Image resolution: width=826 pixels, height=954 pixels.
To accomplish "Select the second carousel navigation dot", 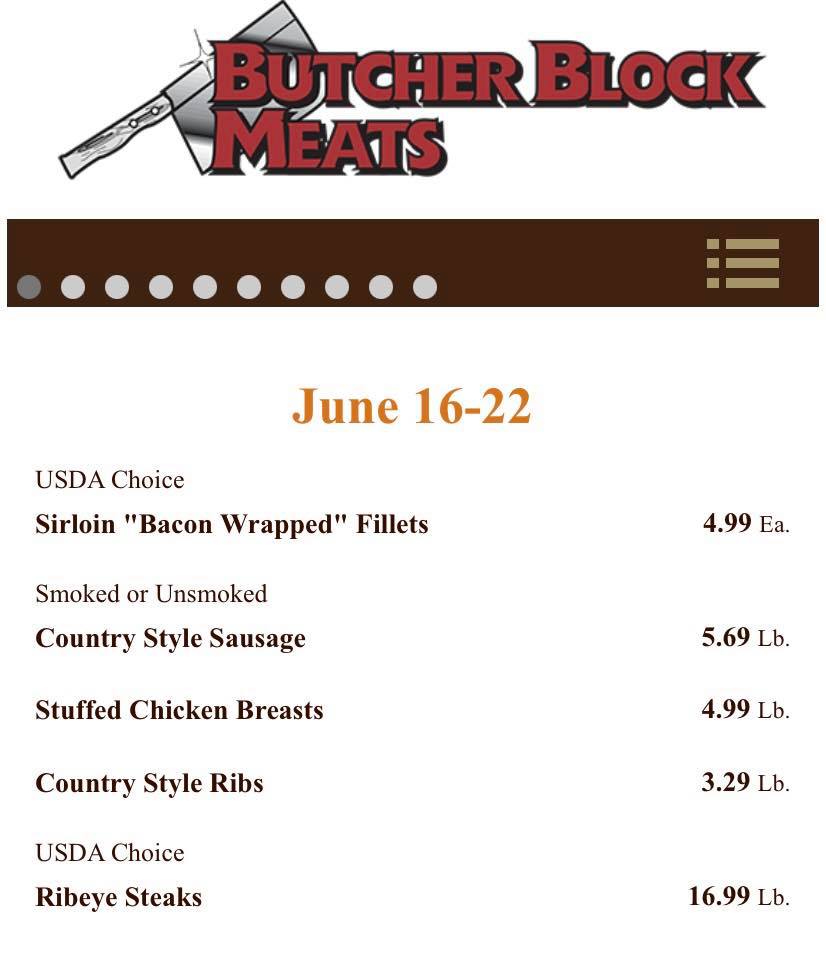I will point(74,288).
